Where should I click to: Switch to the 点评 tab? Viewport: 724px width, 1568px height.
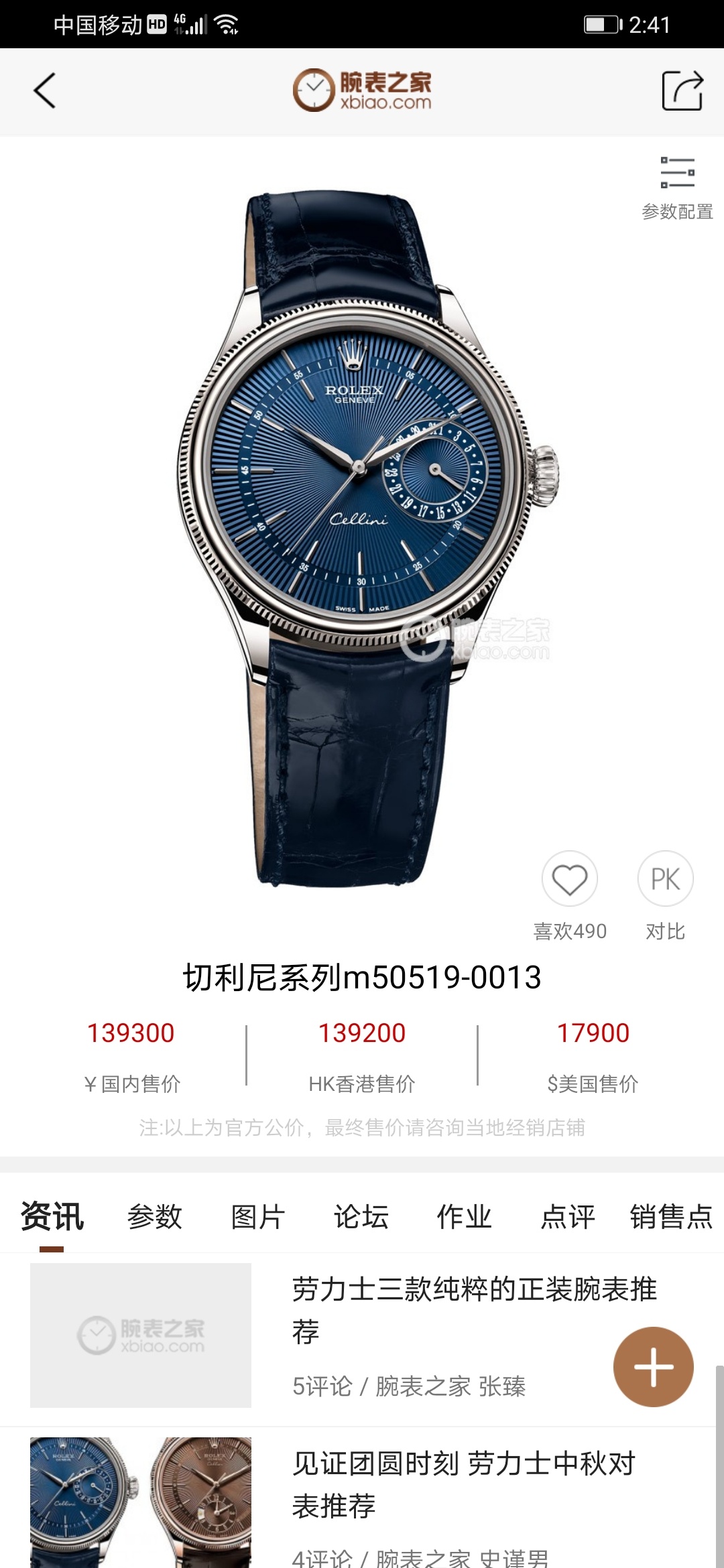pyautogui.click(x=568, y=1216)
